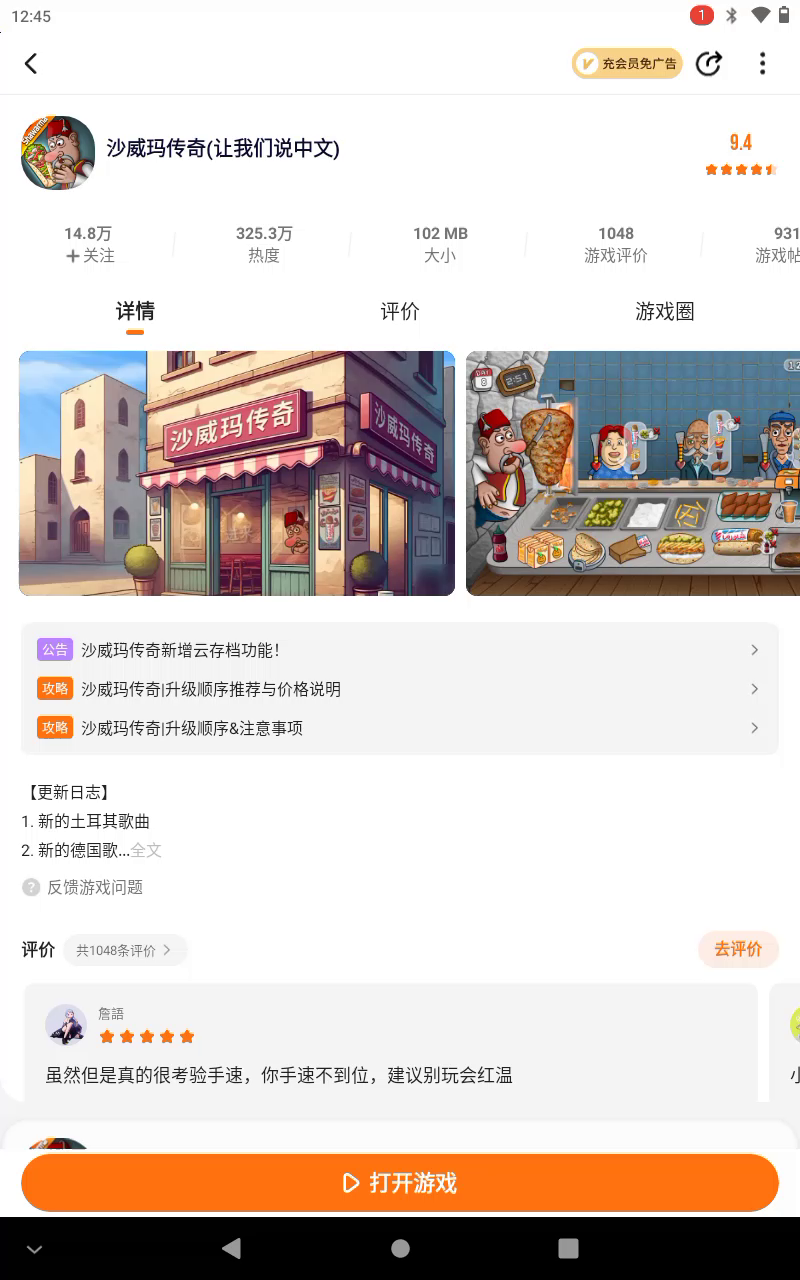Tap 反馈游戏问题 to report an issue
The image size is (800, 1280).
pos(95,887)
